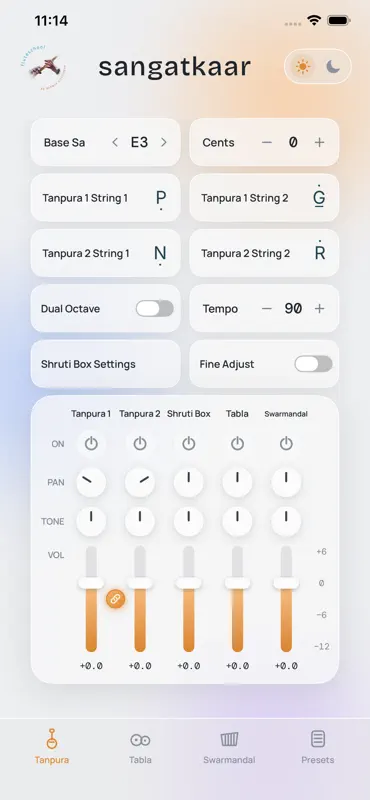Tap the link icon between Tanpura volume sliders
This screenshot has height=800, width=370.
(x=116, y=599)
